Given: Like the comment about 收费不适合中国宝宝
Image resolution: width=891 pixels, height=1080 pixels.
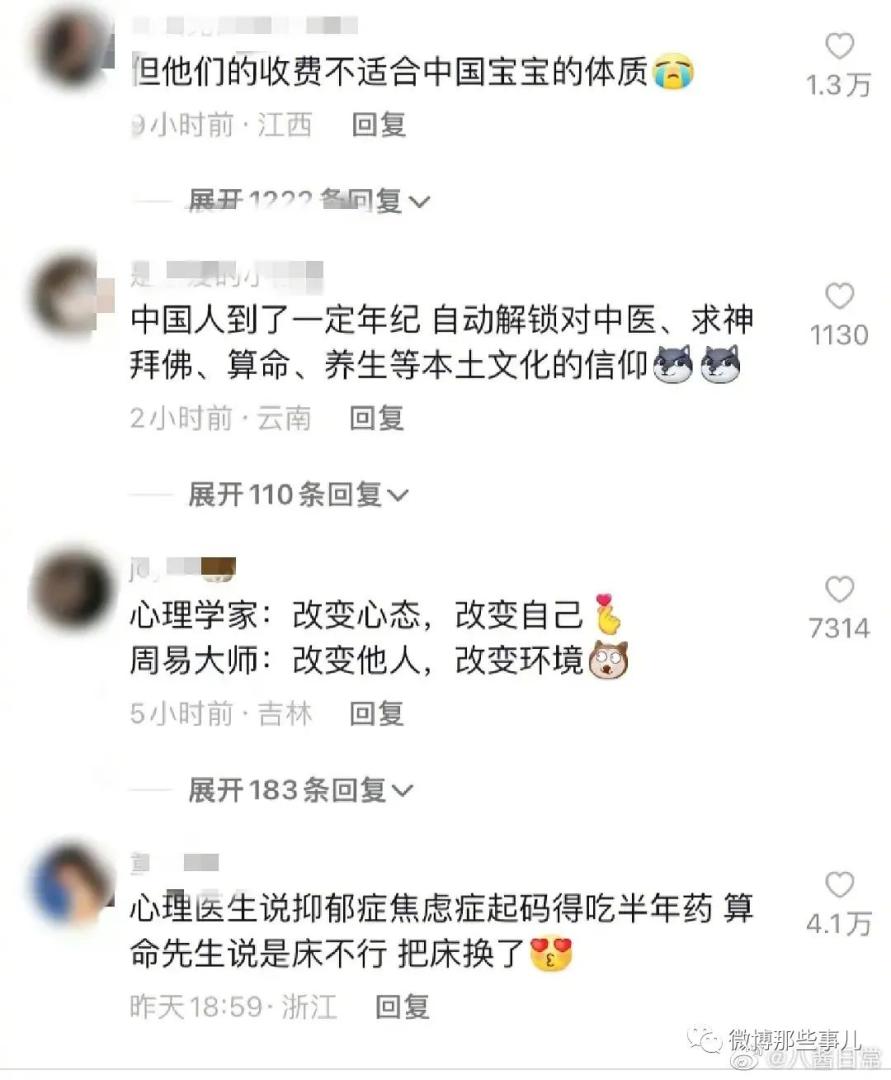Looking at the screenshot, I should [840, 47].
